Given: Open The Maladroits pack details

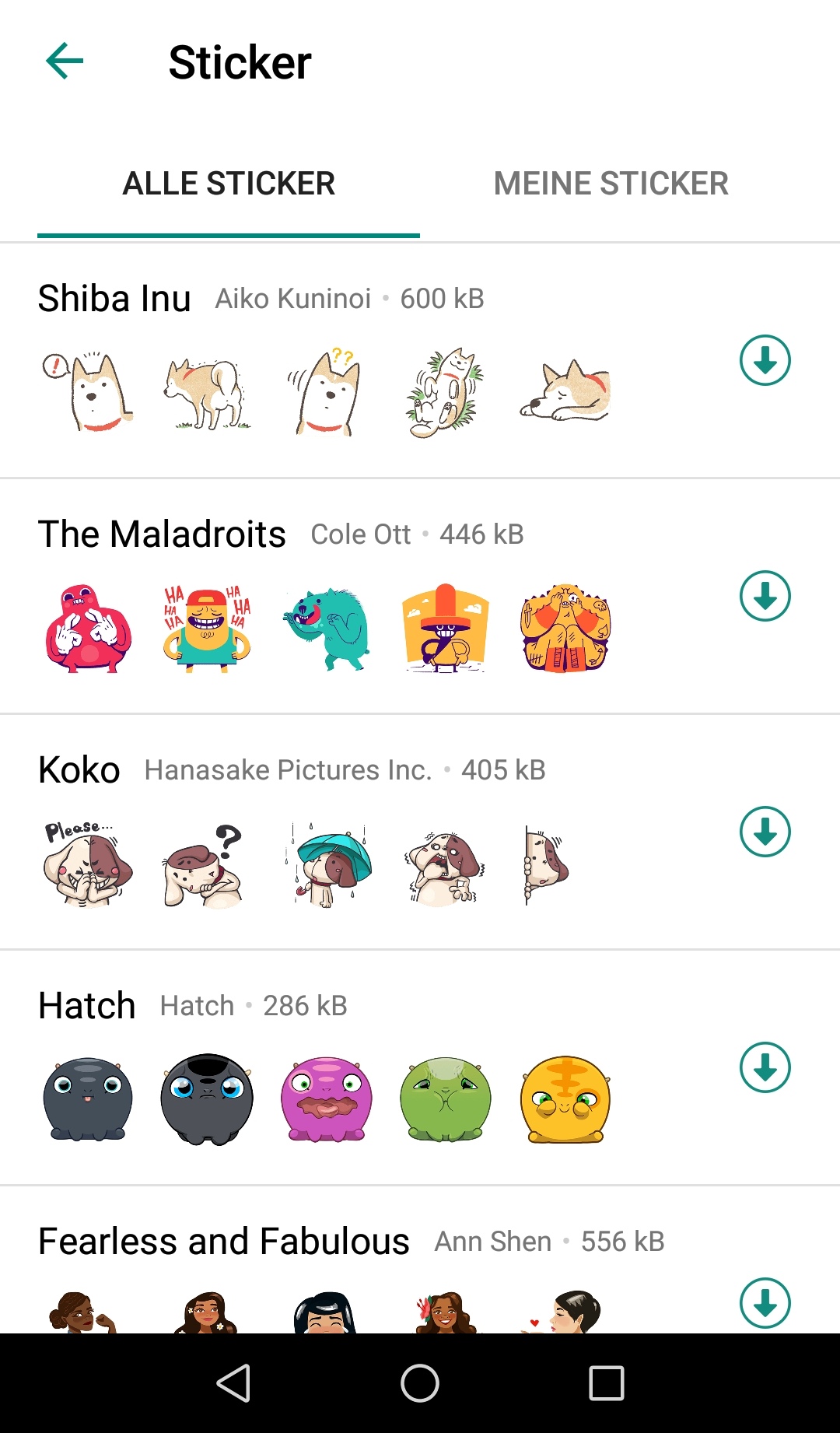Looking at the screenshot, I should pyautogui.click(x=162, y=534).
